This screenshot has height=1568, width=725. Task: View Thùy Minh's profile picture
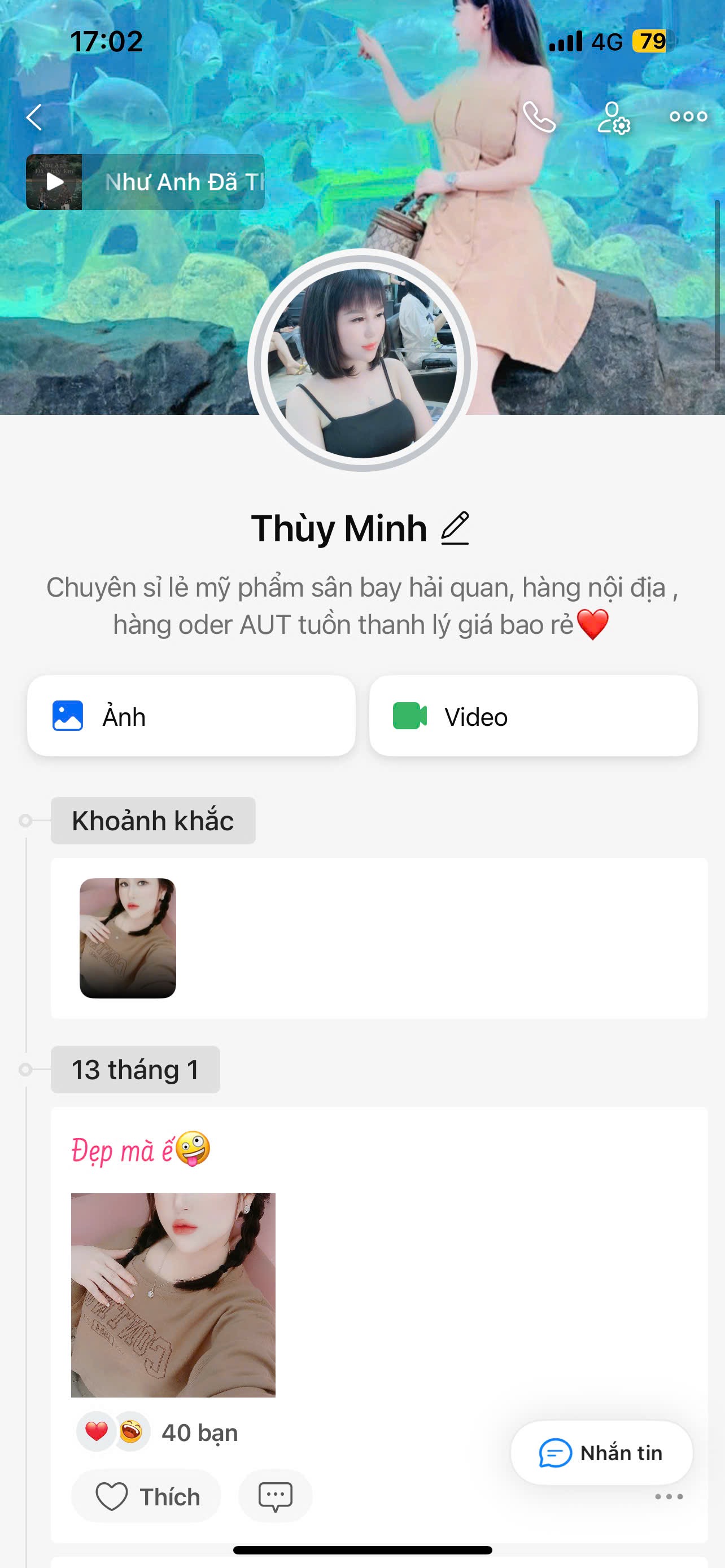[362, 363]
